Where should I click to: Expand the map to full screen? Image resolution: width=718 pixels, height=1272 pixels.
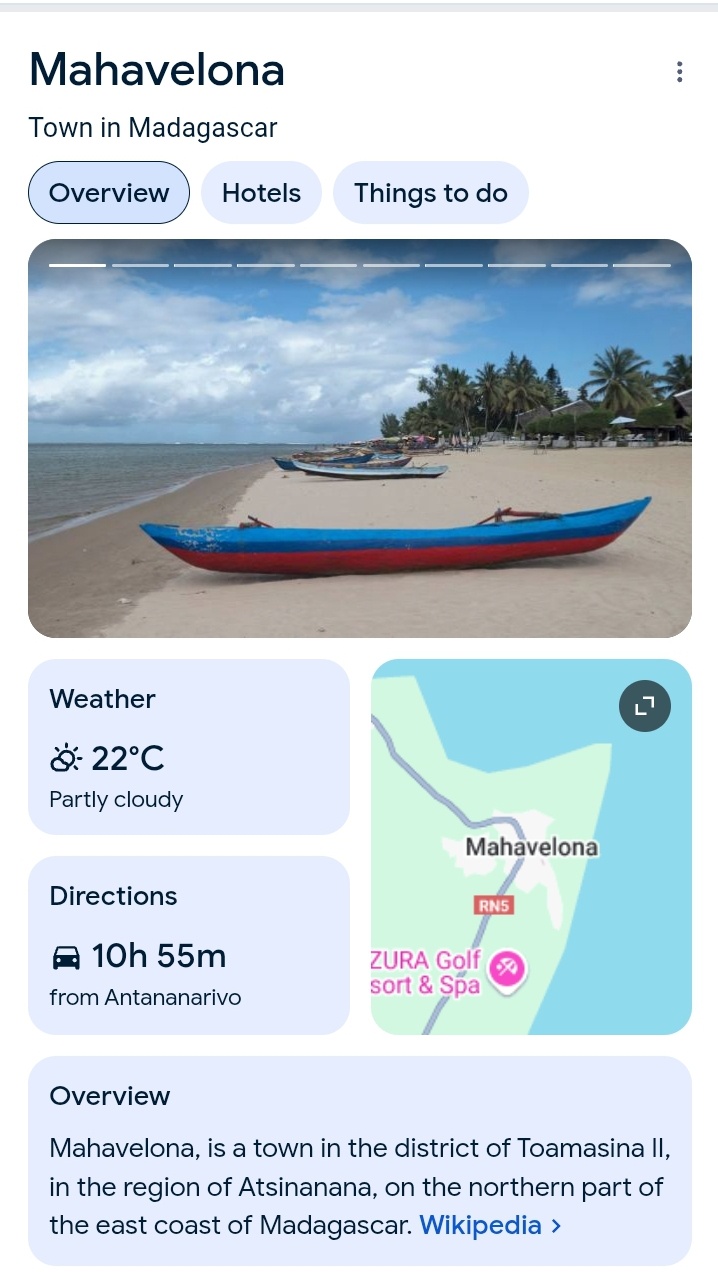click(645, 706)
